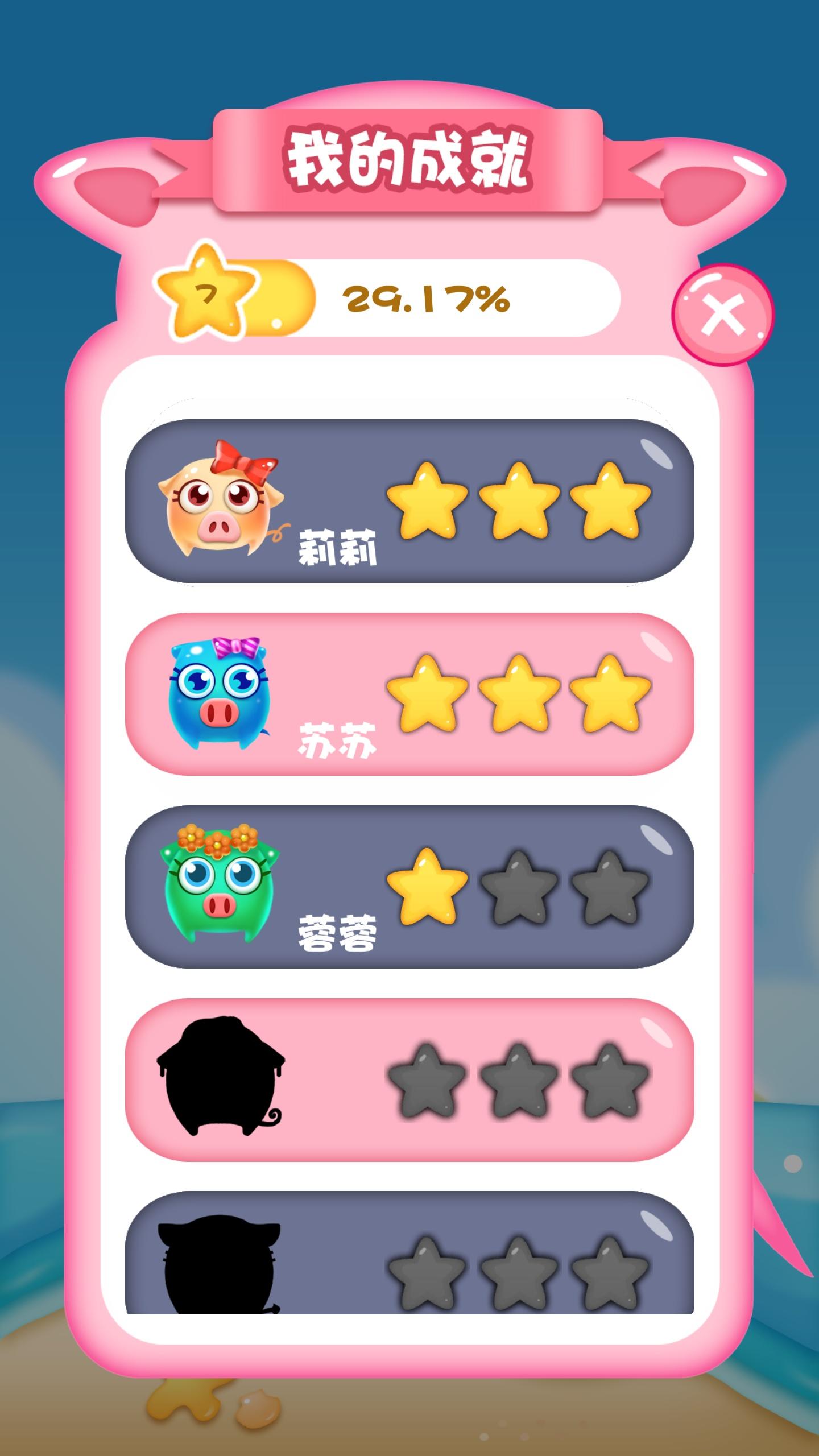Tap the 莉莉 pig character icon

click(222, 506)
